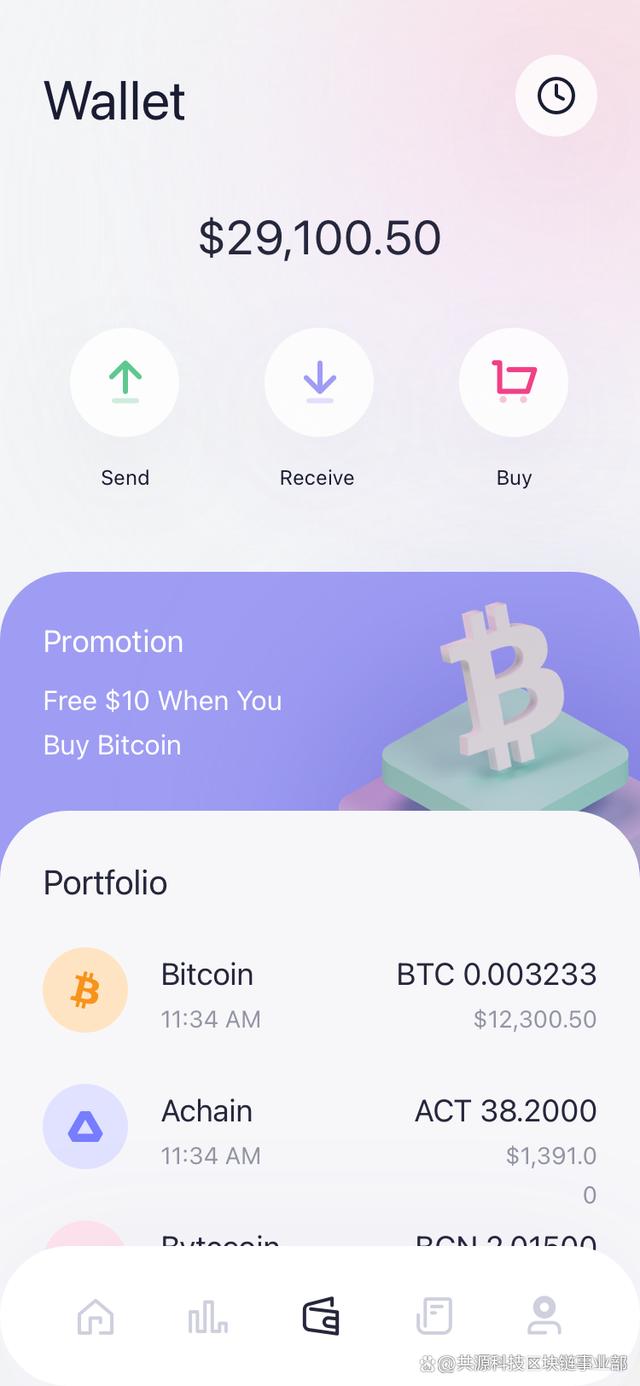Switch to the bar chart tab
640x1386 pixels.
tap(208, 1316)
